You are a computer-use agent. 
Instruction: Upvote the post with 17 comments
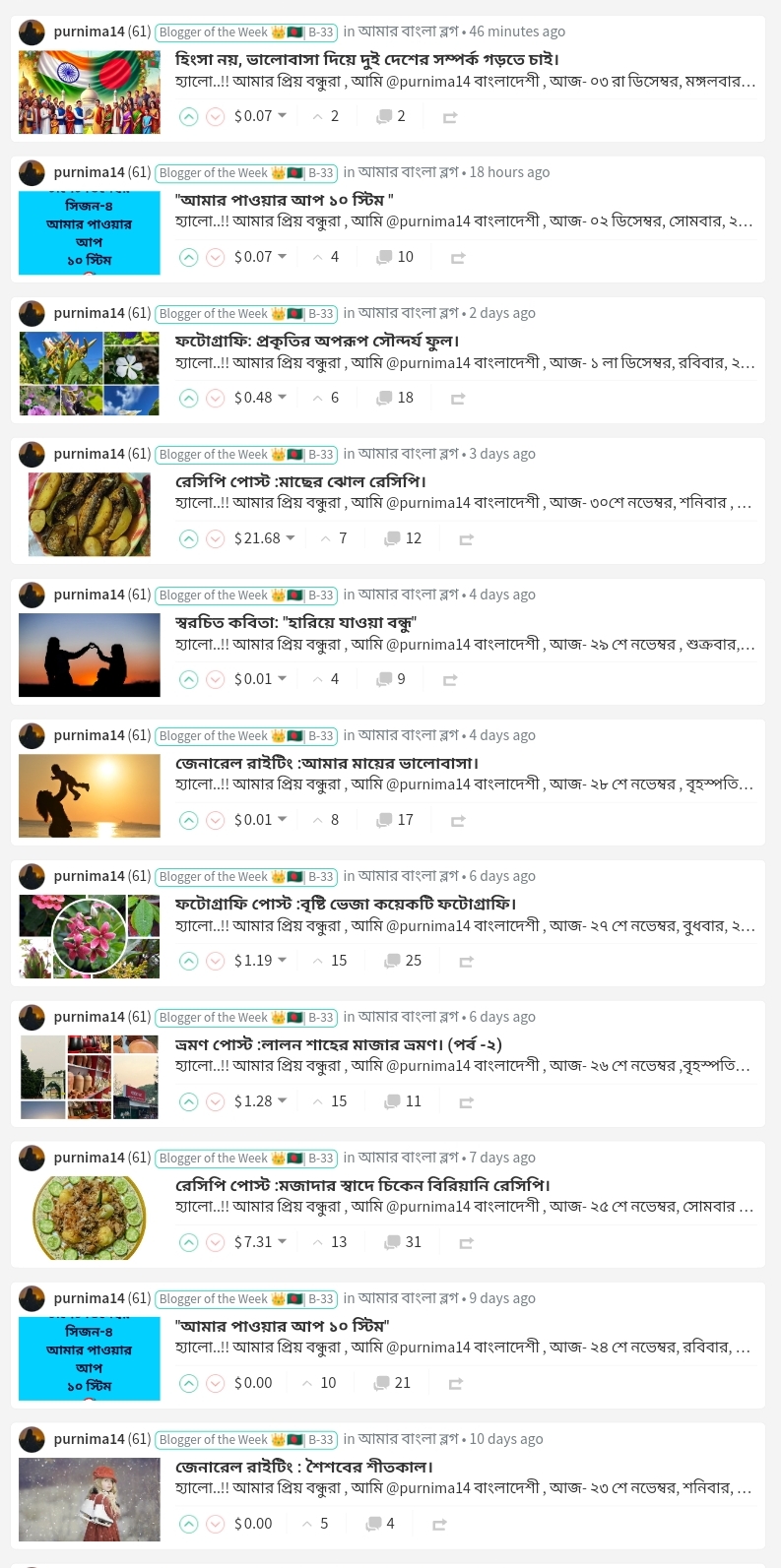(189, 820)
